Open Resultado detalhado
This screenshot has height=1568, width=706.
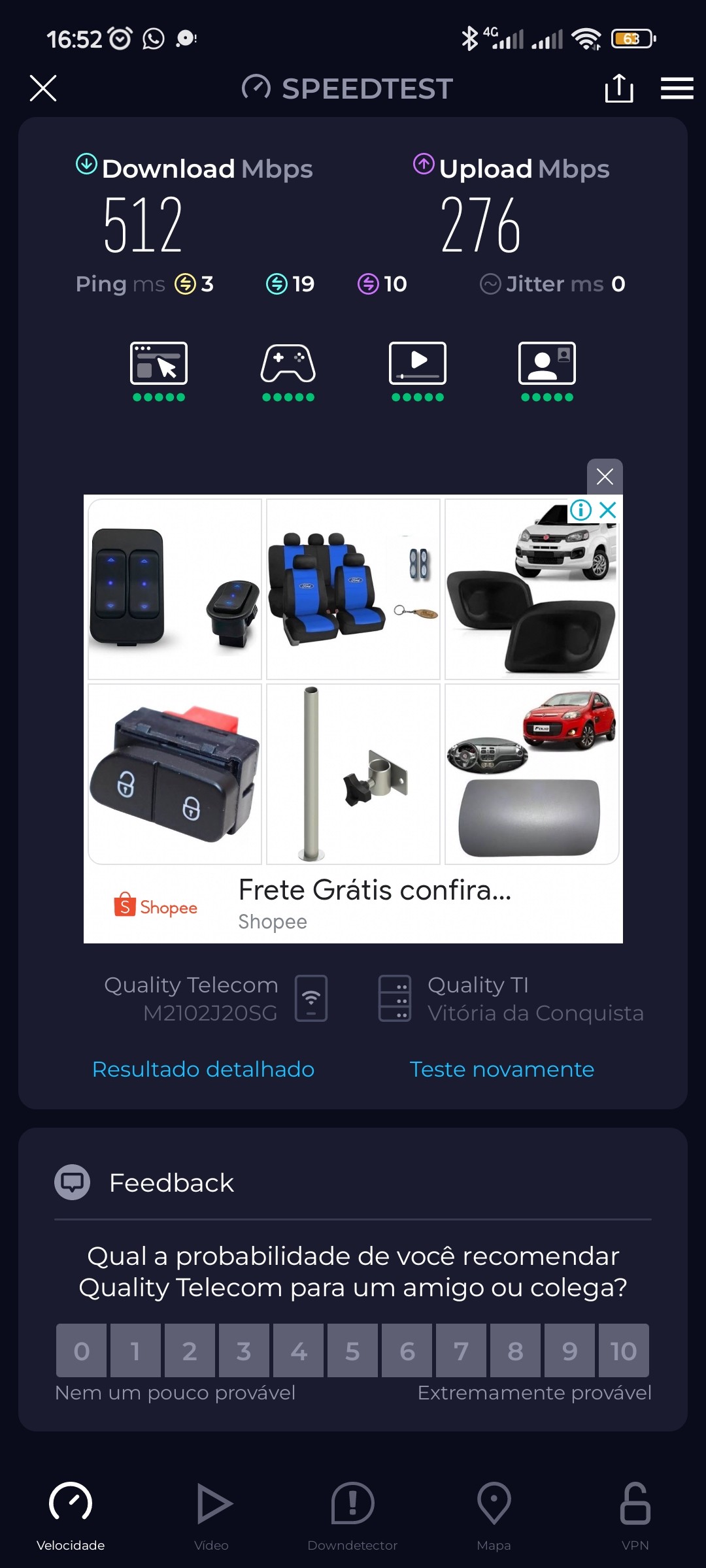coord(203,1070)
